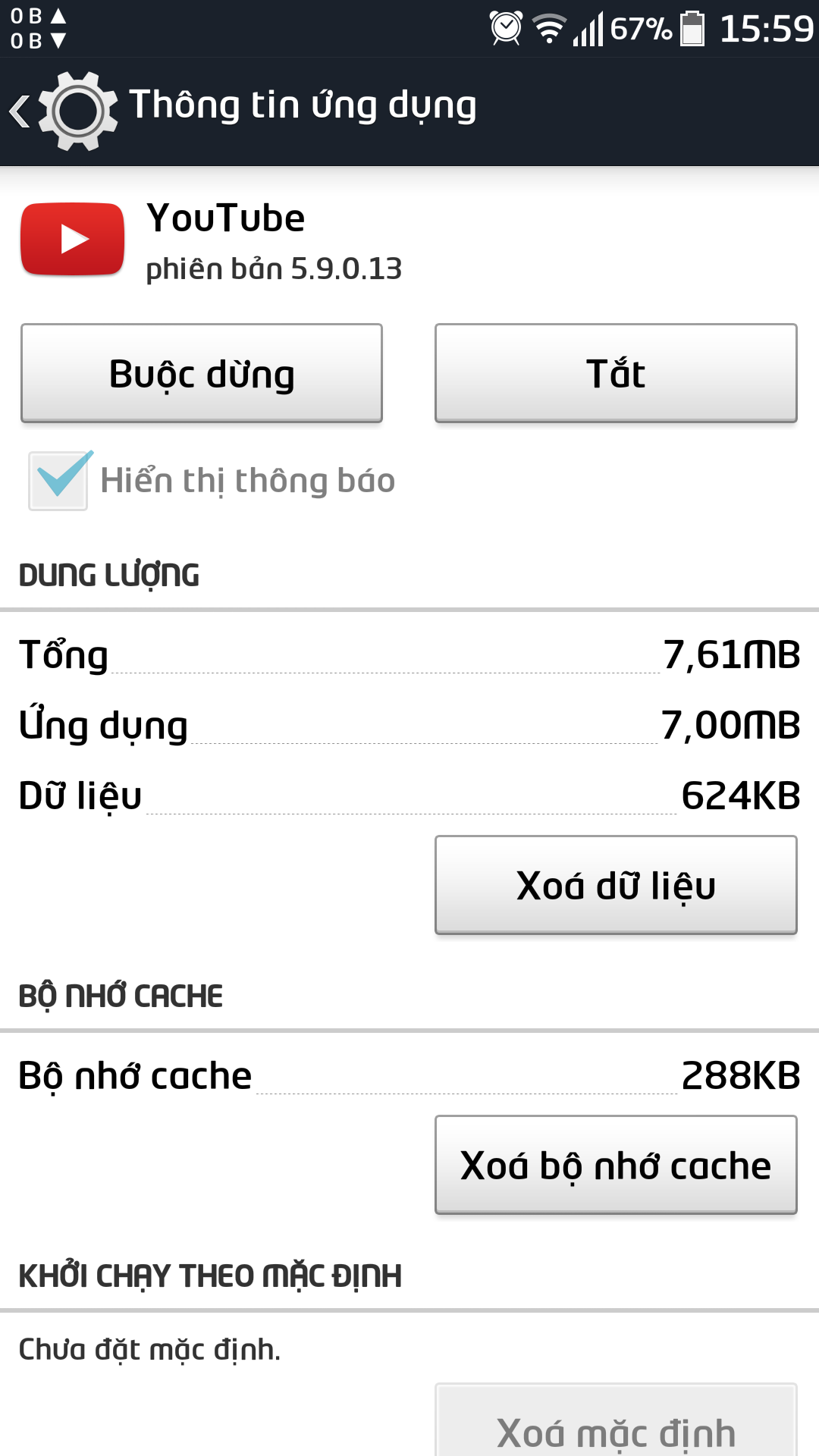
Task: Disable YouTube with the Tắt button
Action: tap(616, 373)
